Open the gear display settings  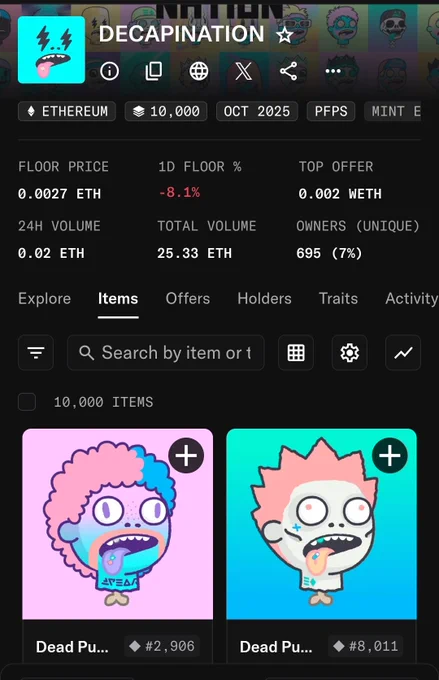coord(350,353)
